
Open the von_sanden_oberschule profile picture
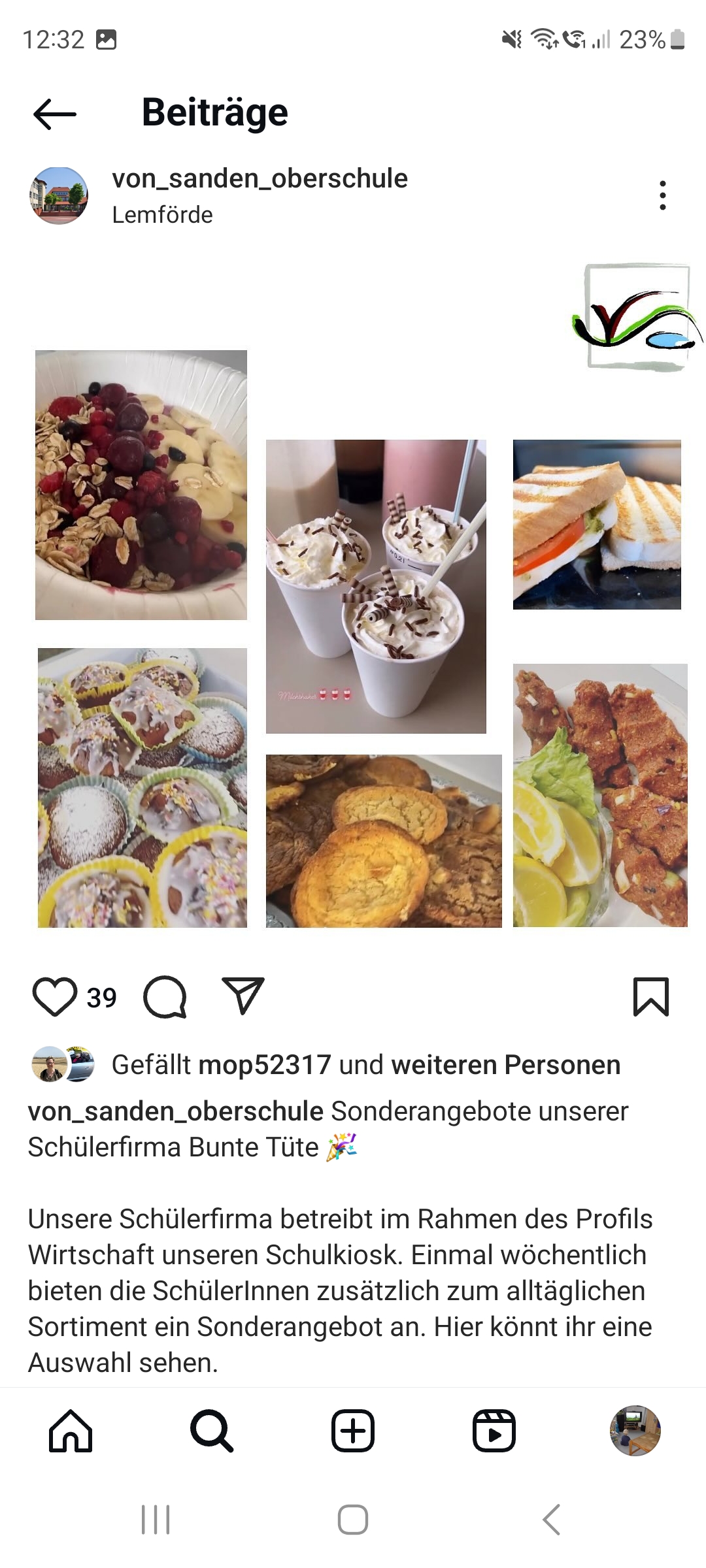coord(59,195)
